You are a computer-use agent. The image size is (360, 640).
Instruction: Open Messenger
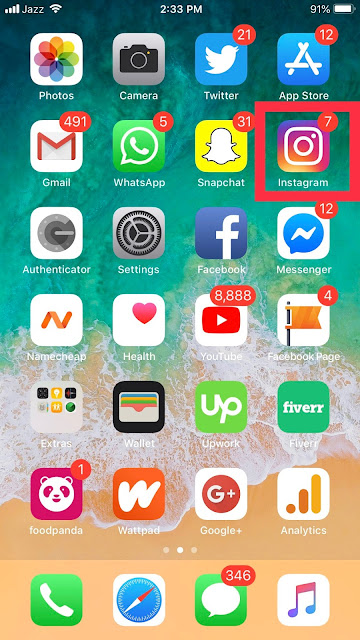pyautogui.click(x=303, y=233)
